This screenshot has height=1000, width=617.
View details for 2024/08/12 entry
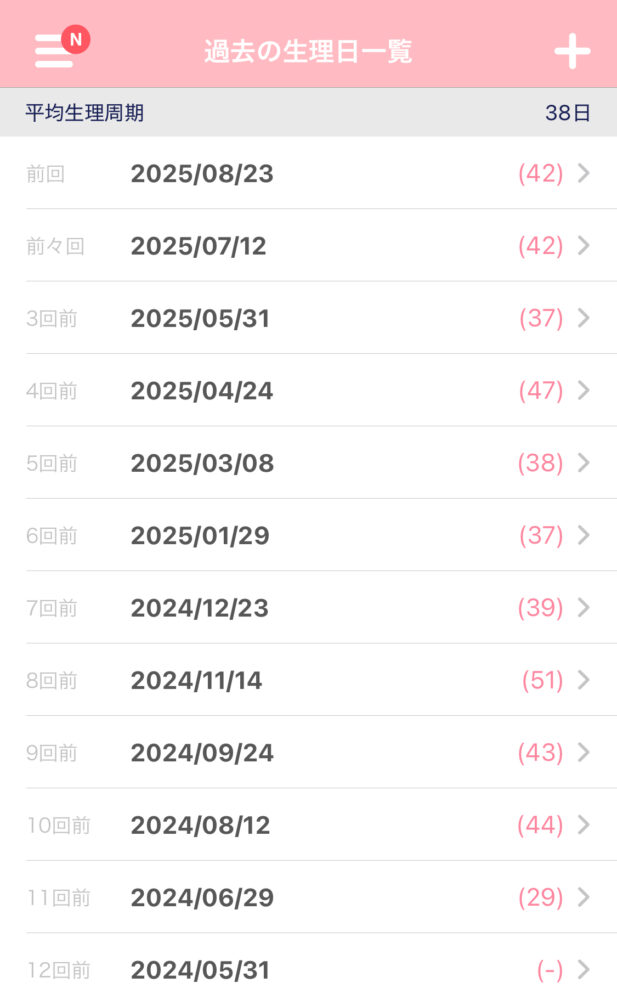point(308,825)
